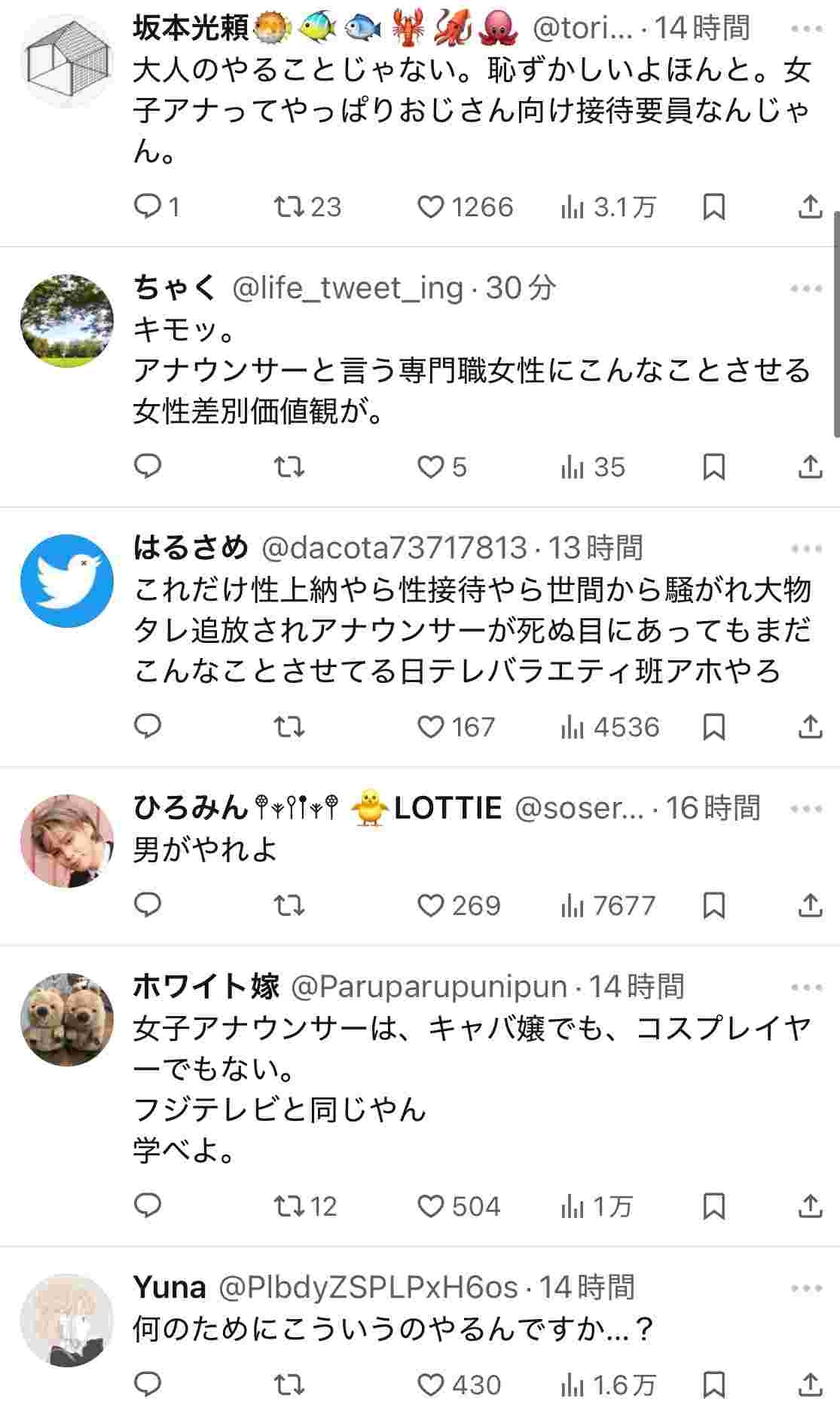Viewport: 840px width, 1414px height.
Task: Like ホワイト嫁's tweet
Action: [x=431, y=1207]
